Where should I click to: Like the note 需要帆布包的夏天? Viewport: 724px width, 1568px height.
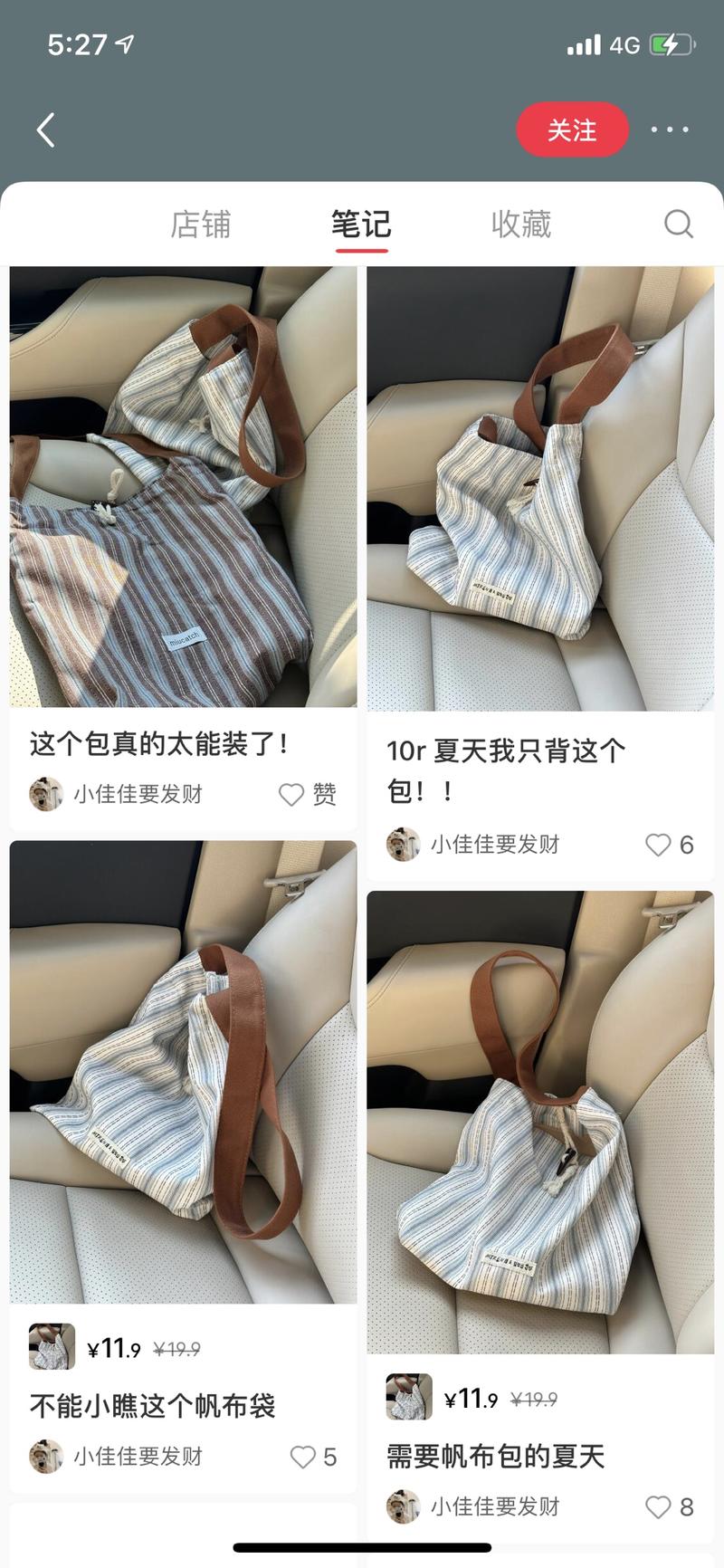(658, 1506)
